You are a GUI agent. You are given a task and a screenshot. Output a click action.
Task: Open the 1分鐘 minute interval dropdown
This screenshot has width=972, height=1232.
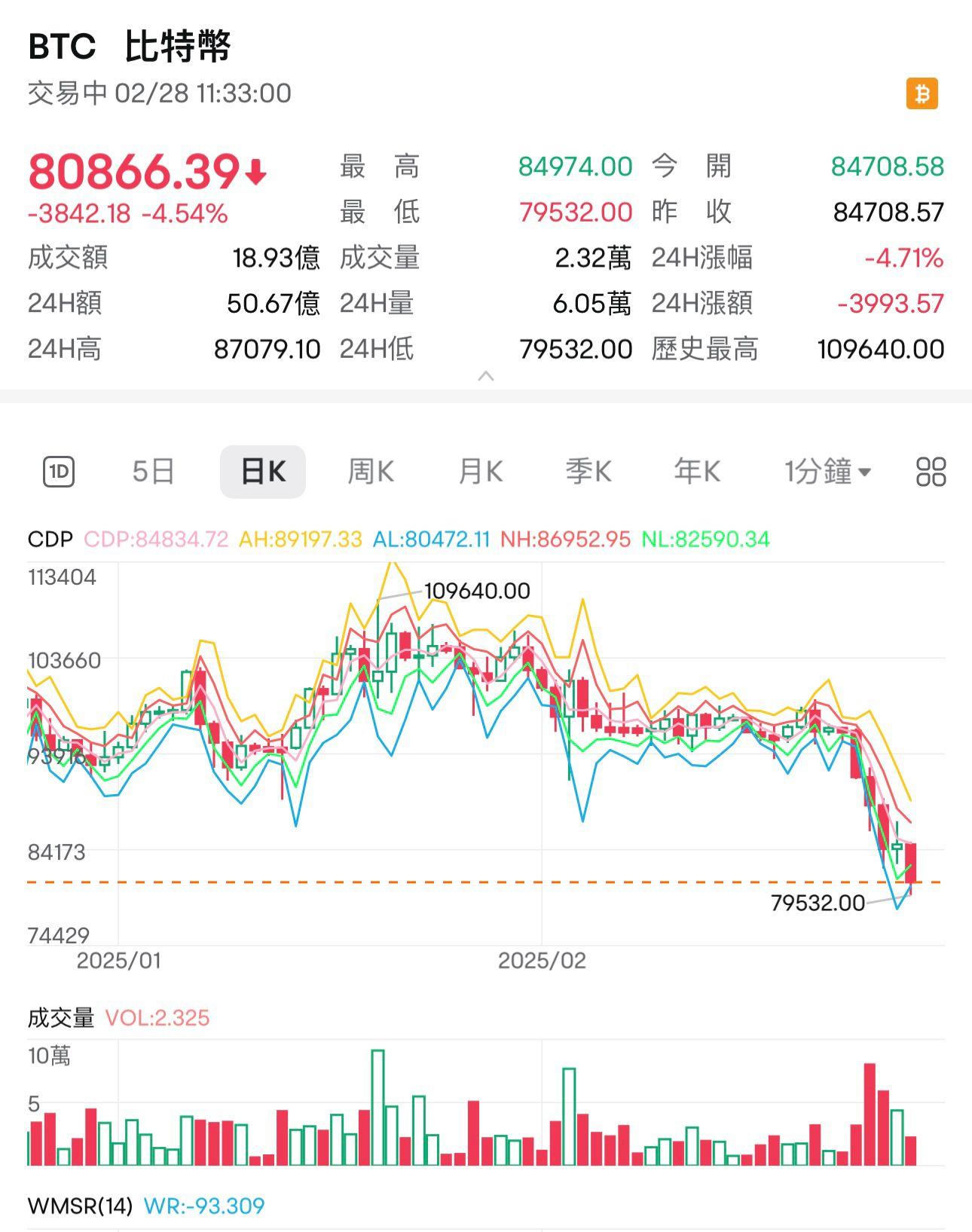pos(825,470)
